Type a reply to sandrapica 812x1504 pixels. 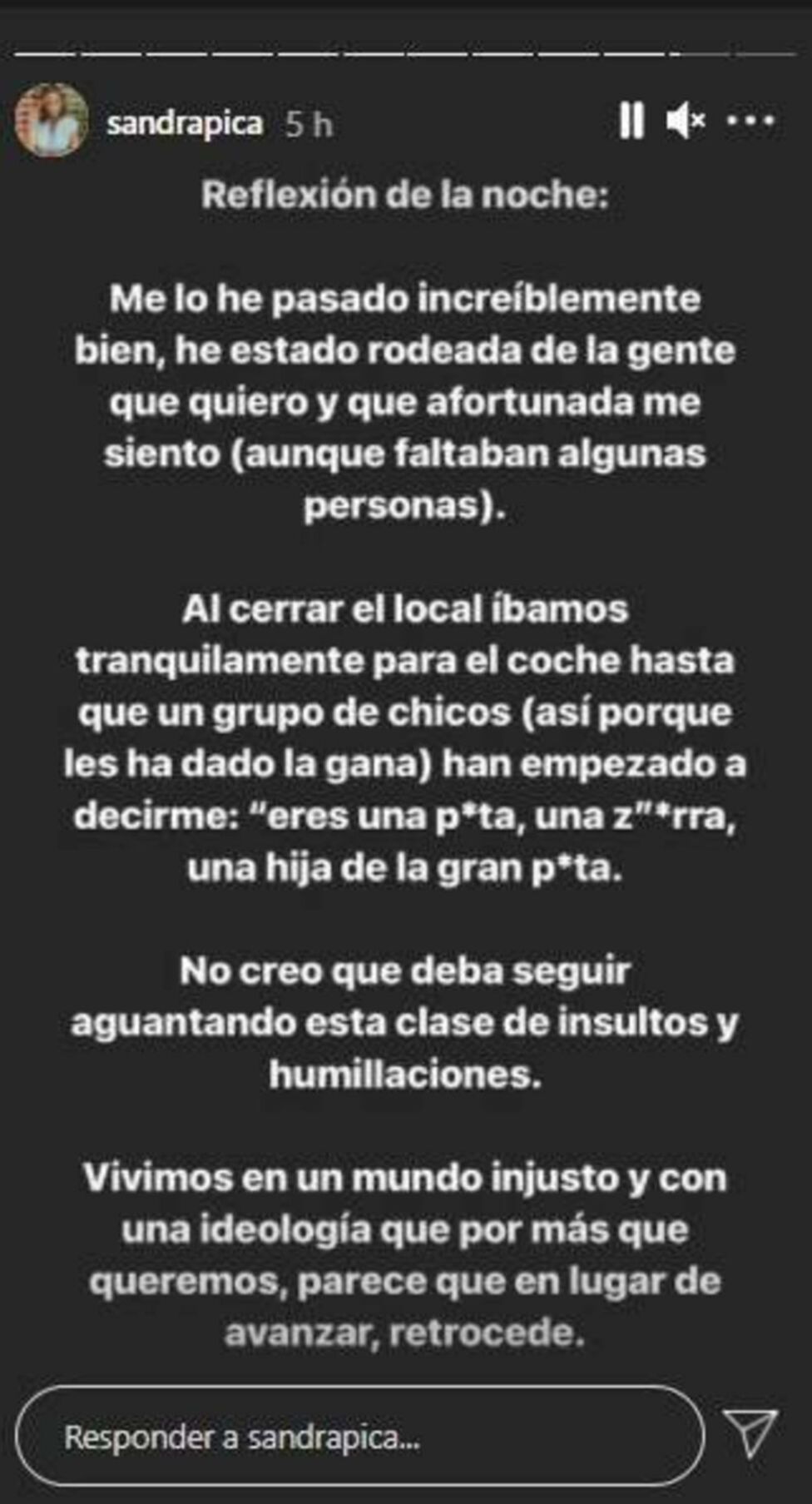[x=358, y=1437]
